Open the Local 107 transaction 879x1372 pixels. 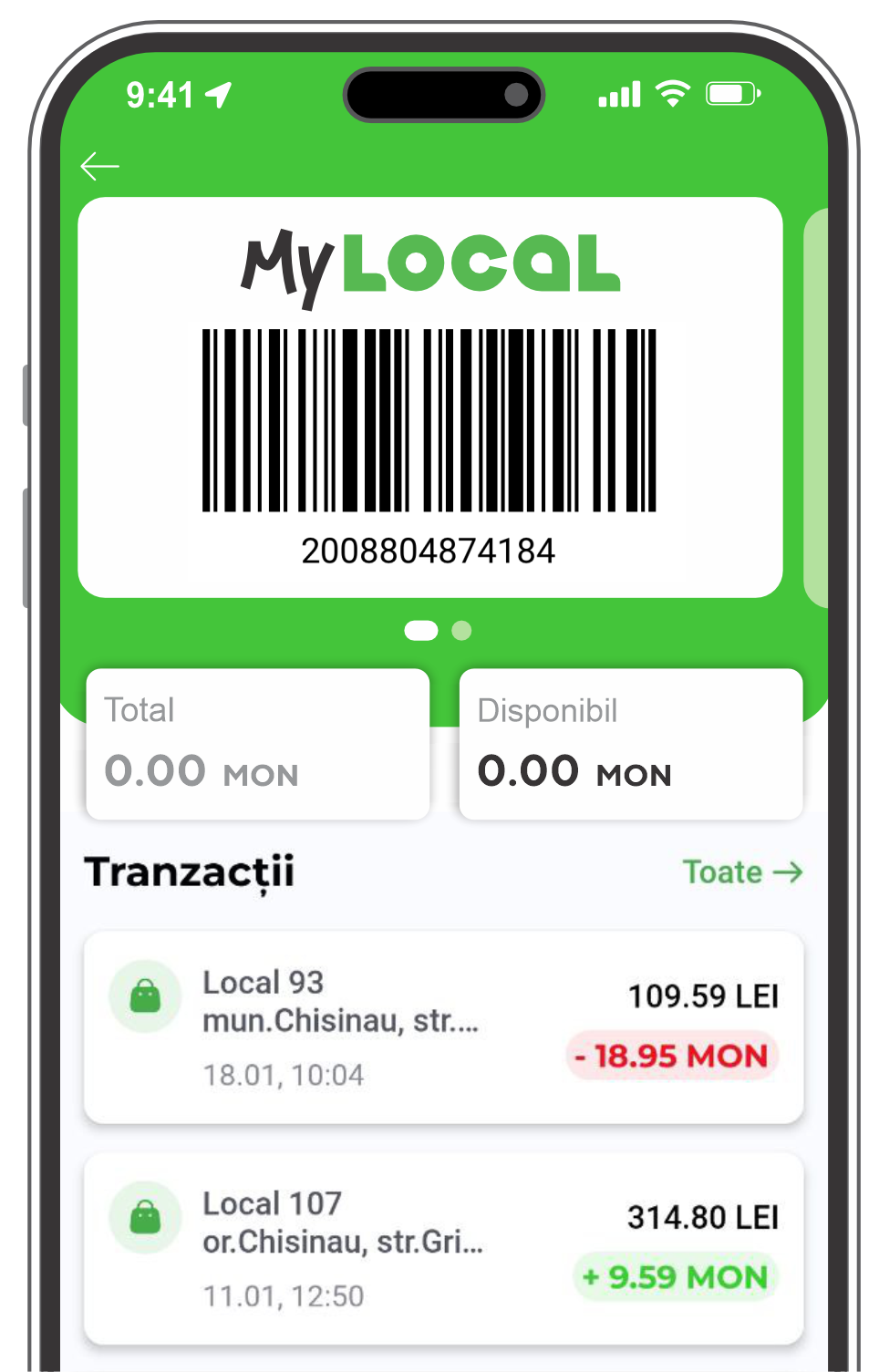(443, 1248)
